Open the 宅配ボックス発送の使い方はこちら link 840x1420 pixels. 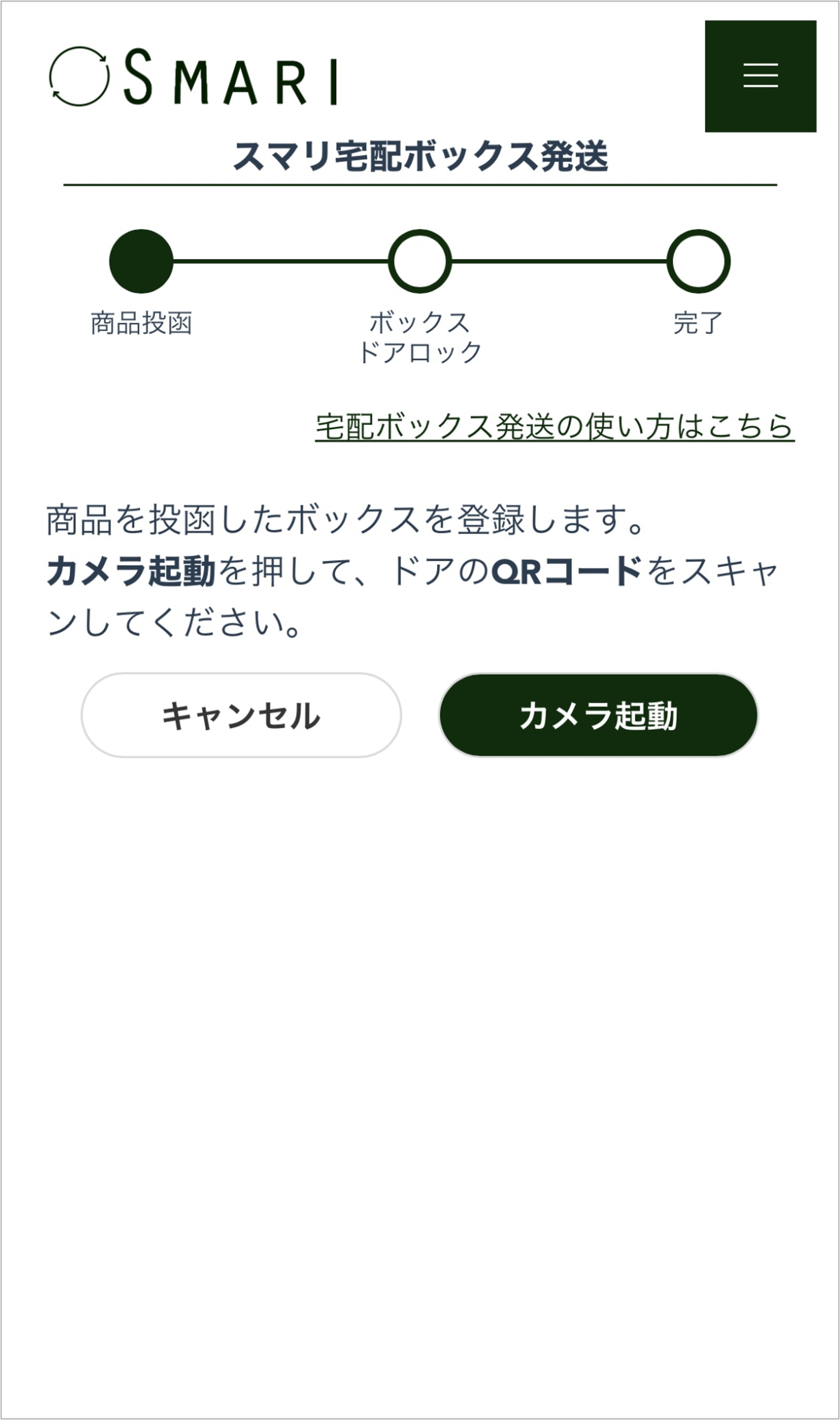point(555,426)
